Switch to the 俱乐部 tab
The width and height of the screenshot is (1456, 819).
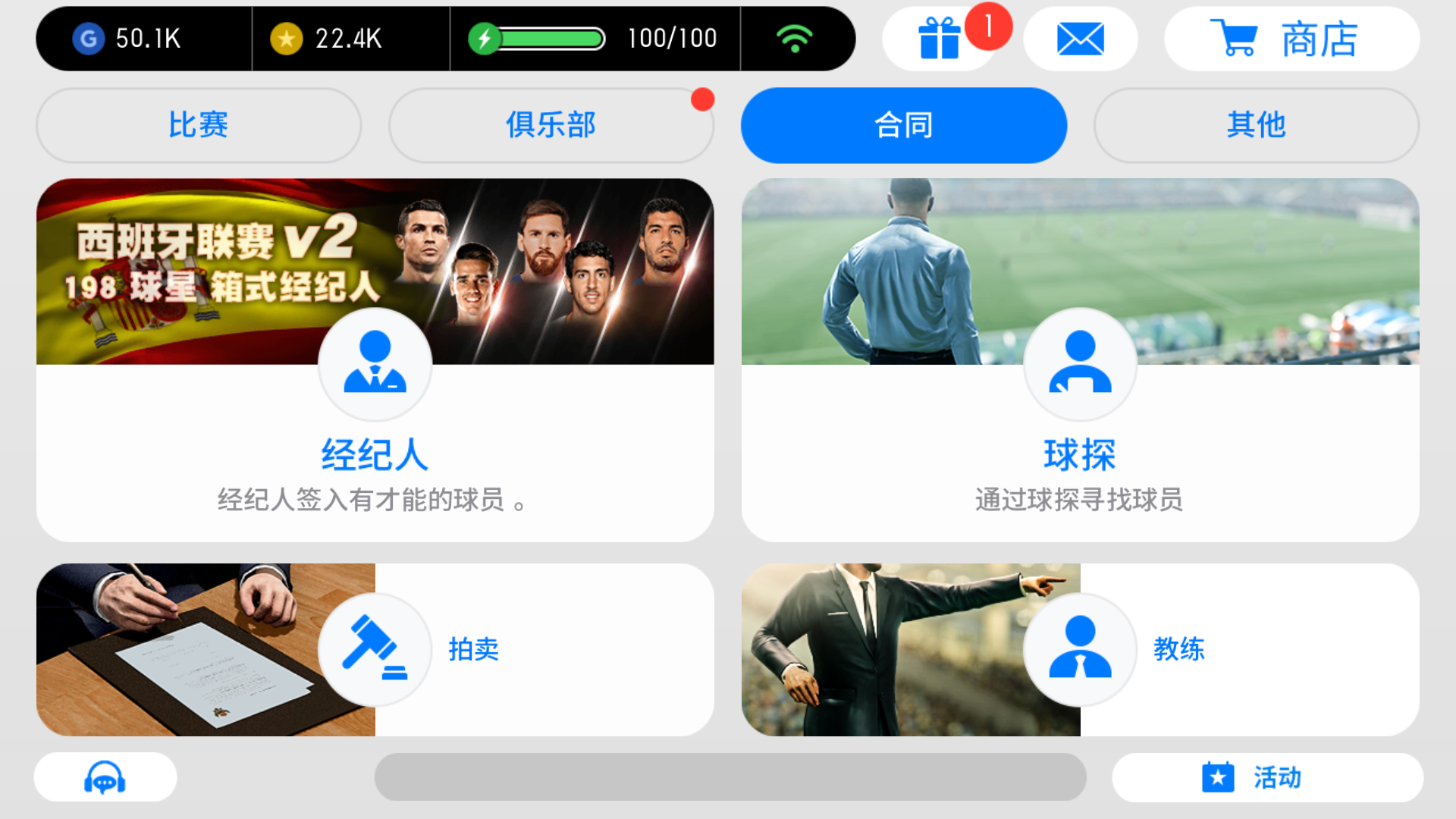pyautogui.click(x=551, y=125)
